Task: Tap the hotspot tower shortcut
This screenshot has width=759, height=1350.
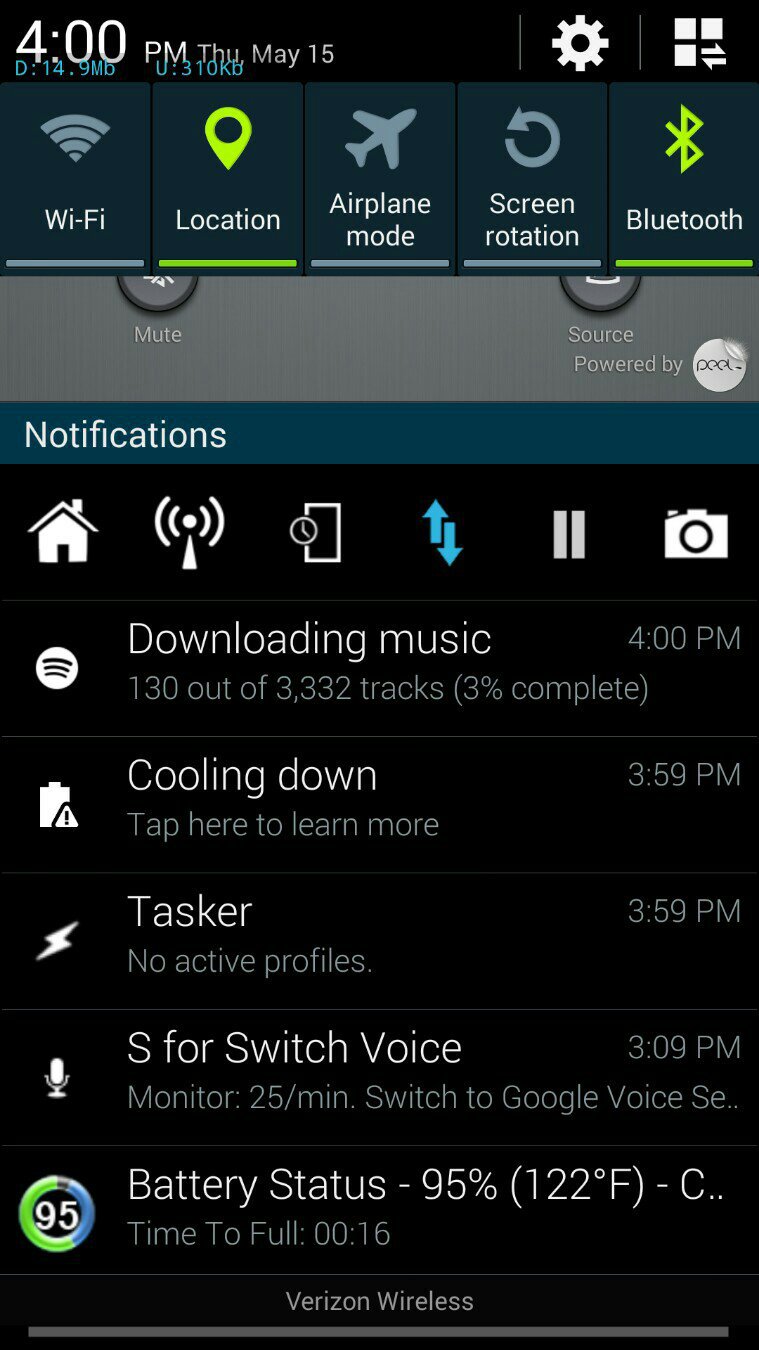Action: tap(189, 532)
